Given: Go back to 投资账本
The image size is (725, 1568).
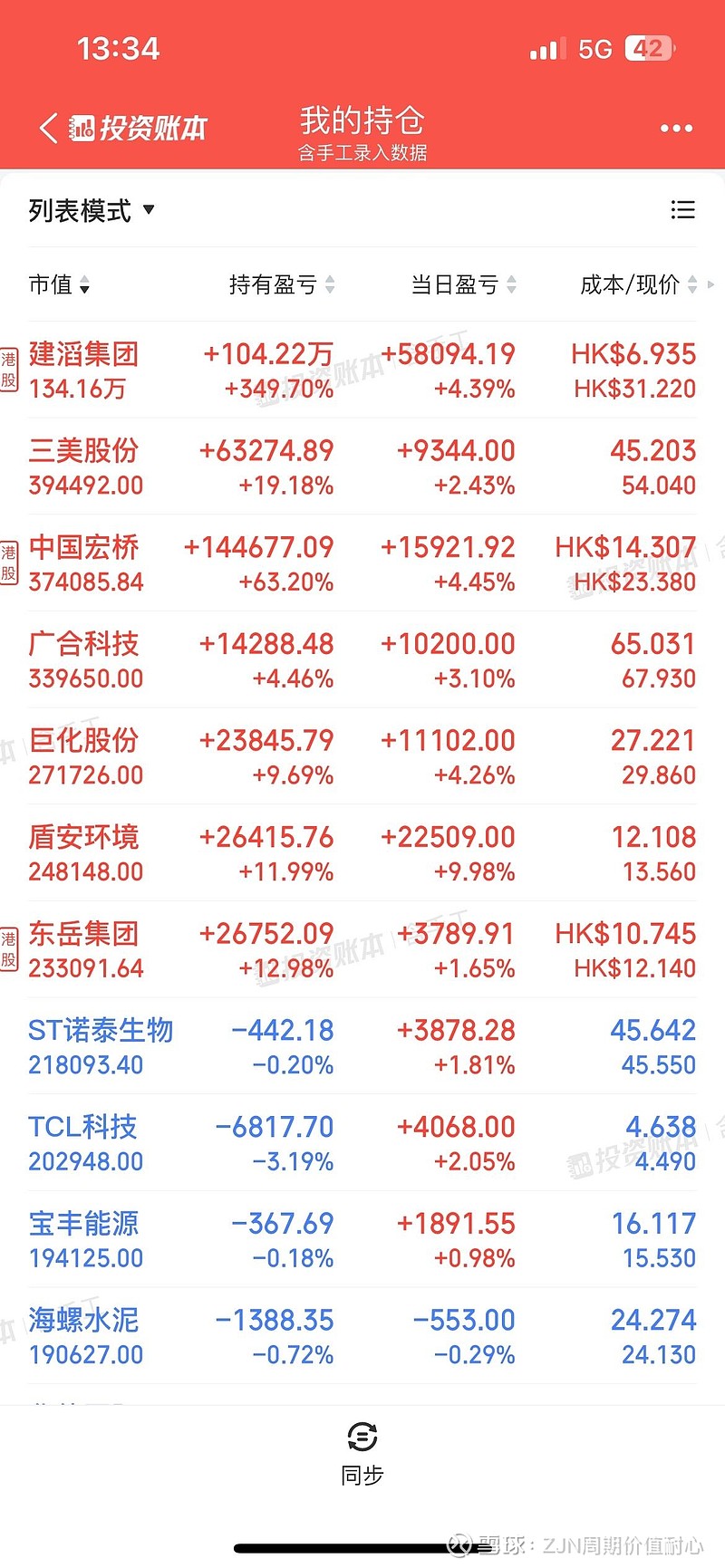Looking at the screenshot, I should click(123, 129).
